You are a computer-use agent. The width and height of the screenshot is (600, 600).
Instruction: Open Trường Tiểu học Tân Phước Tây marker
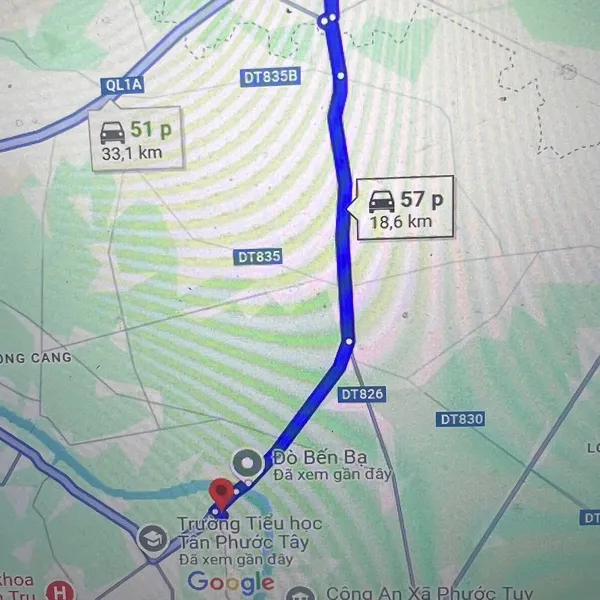point(153,537)
